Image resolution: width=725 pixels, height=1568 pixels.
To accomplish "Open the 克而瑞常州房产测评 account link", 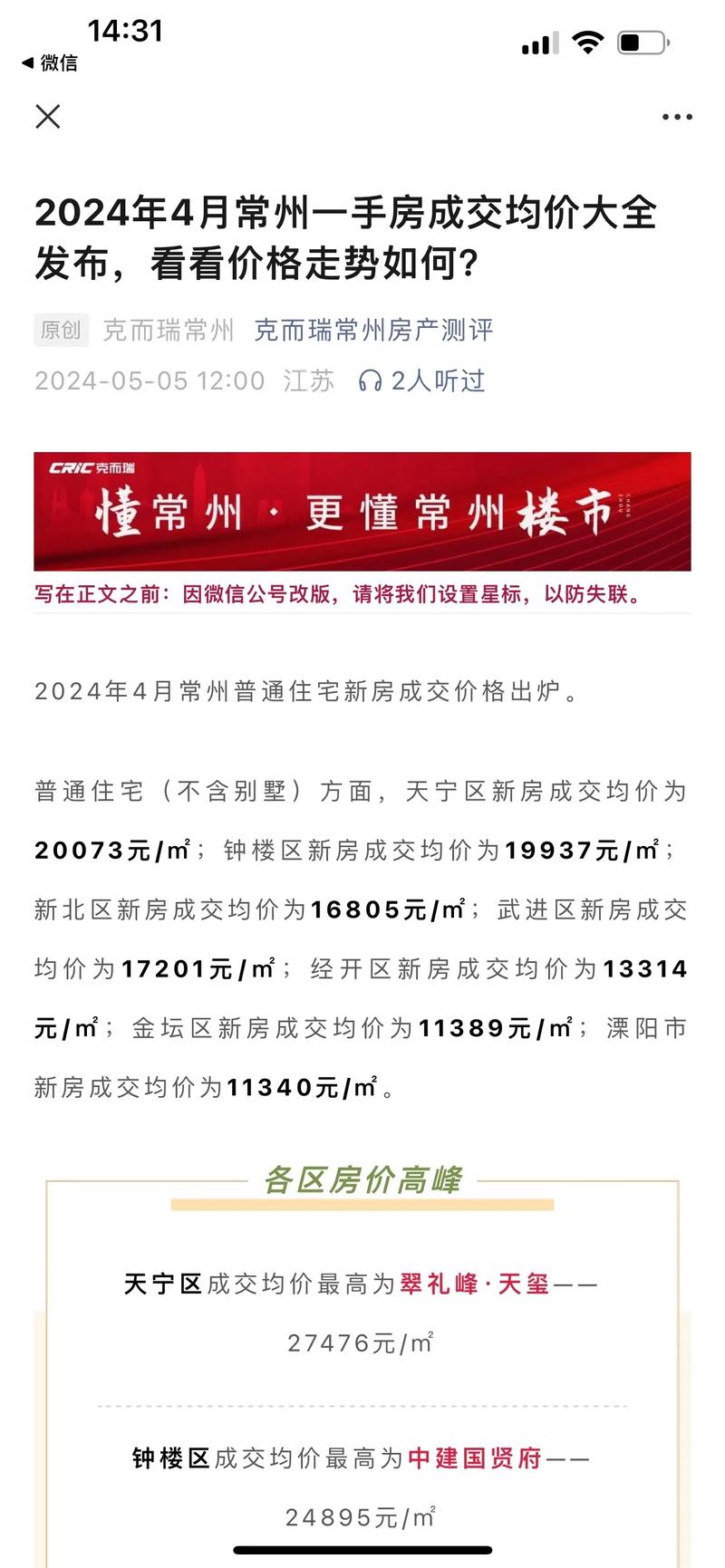I will tap(373, 330).
